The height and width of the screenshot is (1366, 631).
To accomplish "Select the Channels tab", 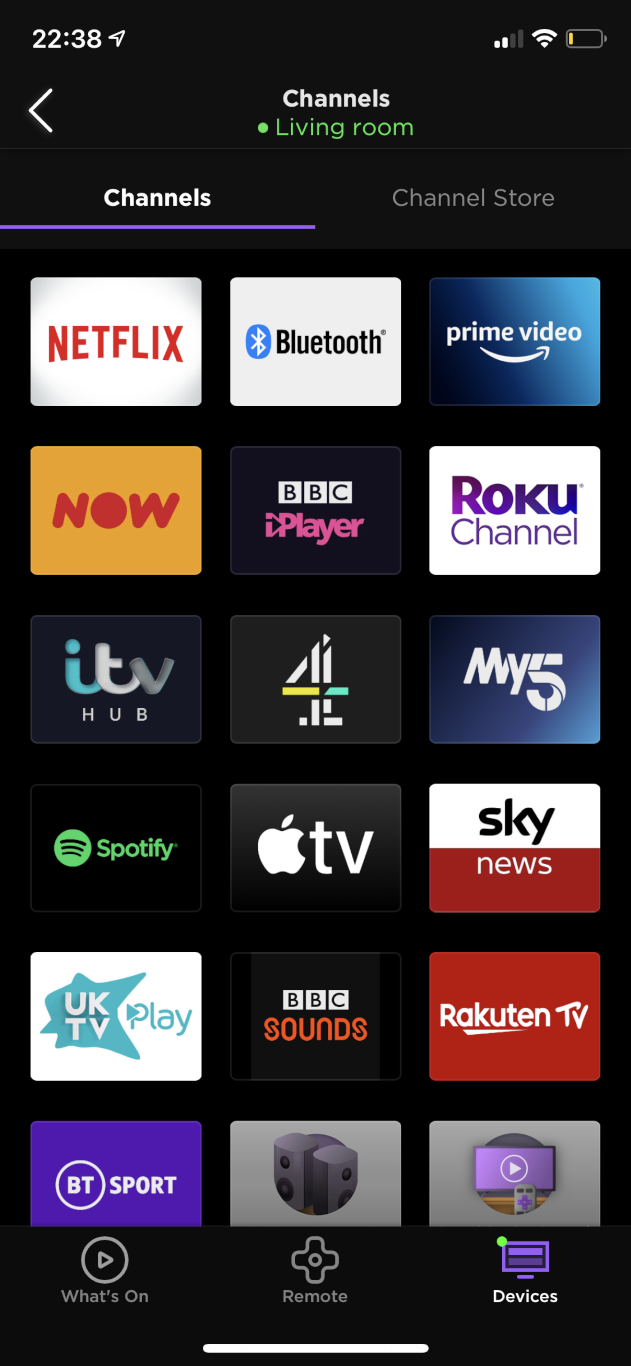I will click(x=157, y=198).
